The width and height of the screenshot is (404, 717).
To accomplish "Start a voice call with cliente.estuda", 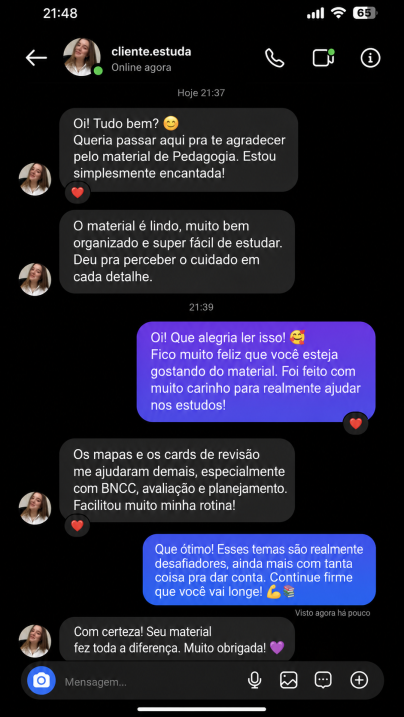I will (x=275, y=58).
